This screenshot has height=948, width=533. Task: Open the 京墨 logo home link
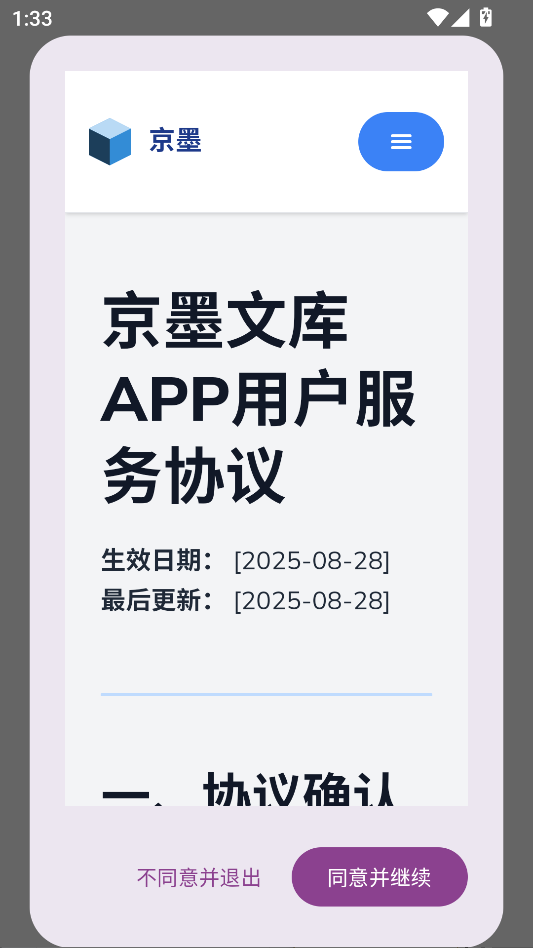[x=145, y=141]
